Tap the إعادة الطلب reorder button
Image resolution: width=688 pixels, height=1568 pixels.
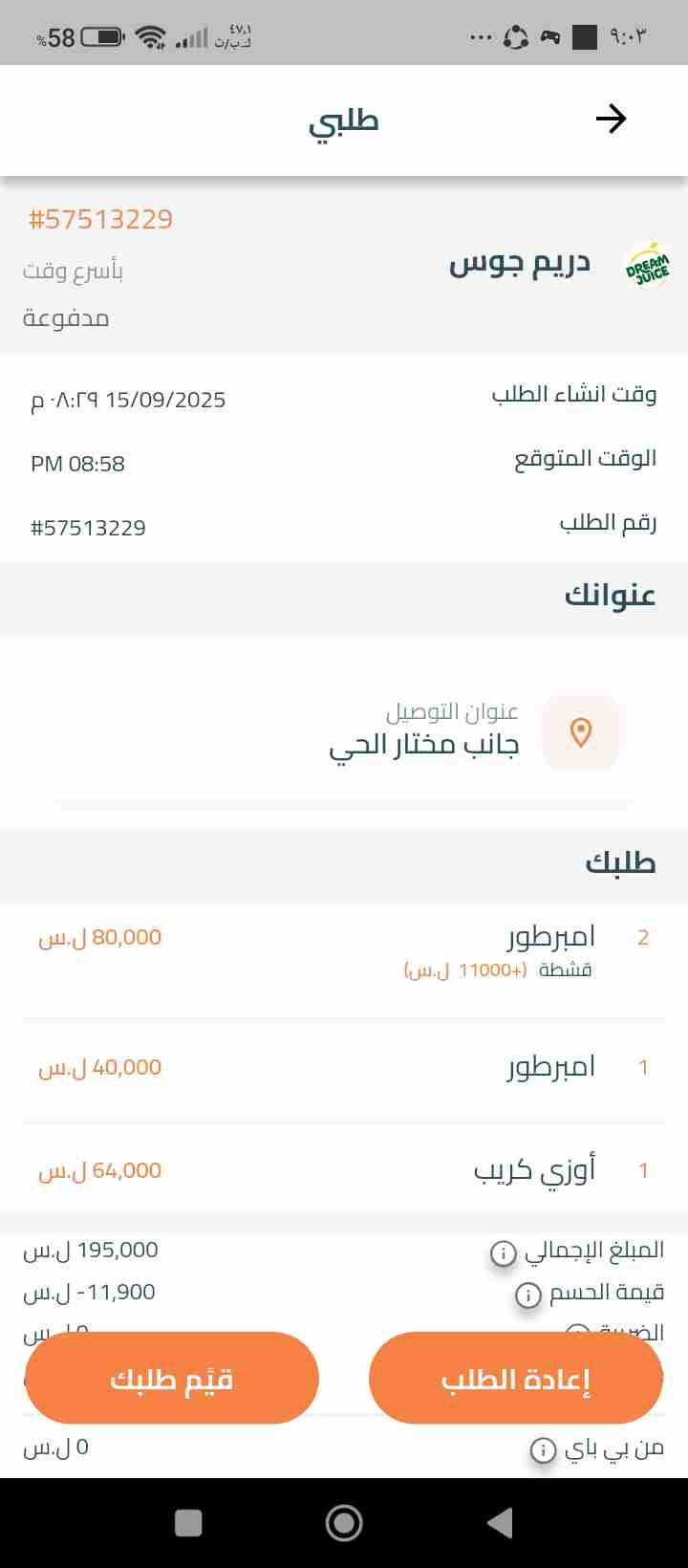[515, 1379]
